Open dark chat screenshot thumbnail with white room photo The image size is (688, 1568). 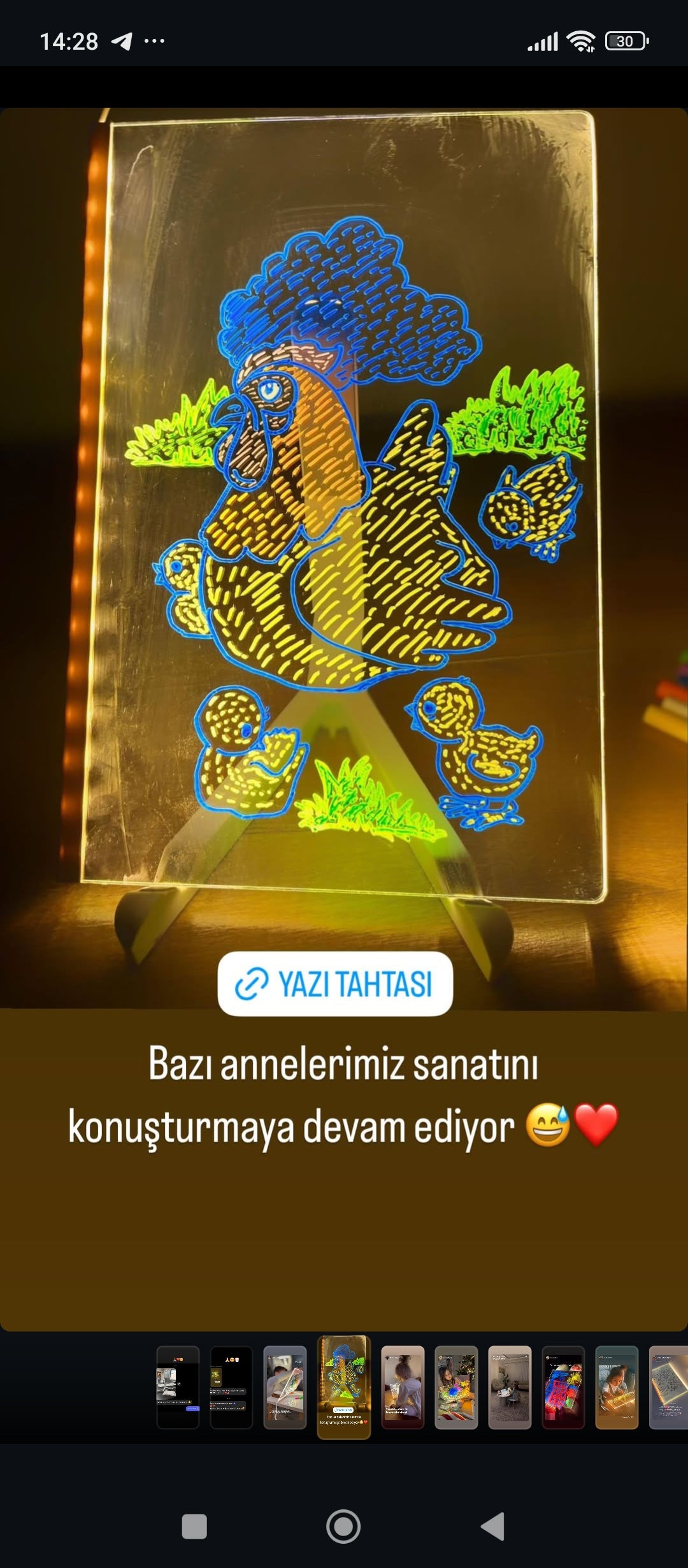click(178, 1387)
